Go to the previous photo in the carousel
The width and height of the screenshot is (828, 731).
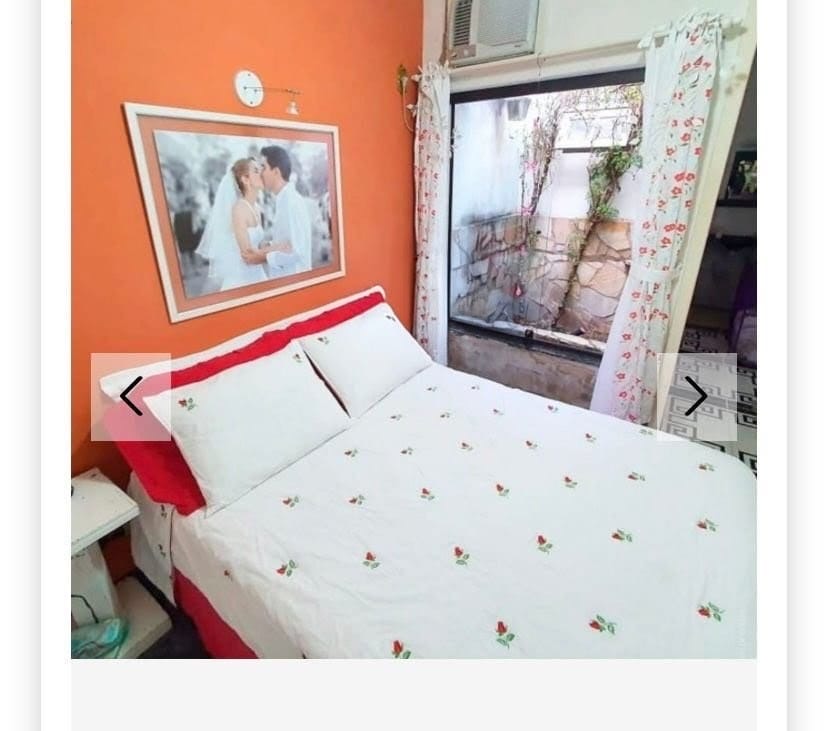pos(131,397)
